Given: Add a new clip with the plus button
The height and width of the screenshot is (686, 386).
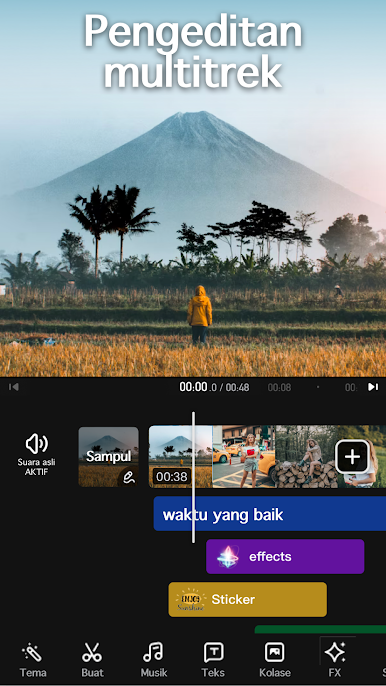Looking at the screenshot, I should [352, 457].
